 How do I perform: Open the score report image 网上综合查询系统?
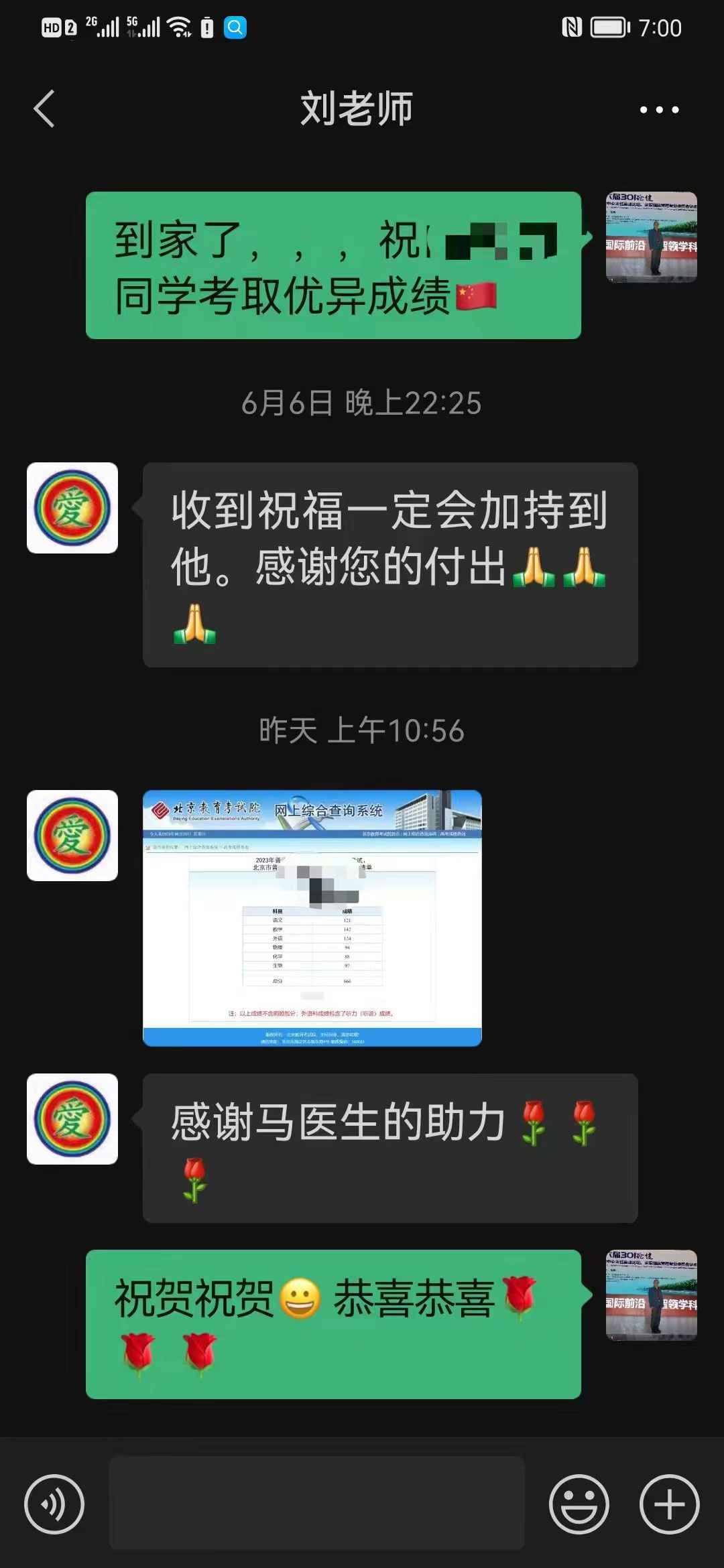coord(312,917)
